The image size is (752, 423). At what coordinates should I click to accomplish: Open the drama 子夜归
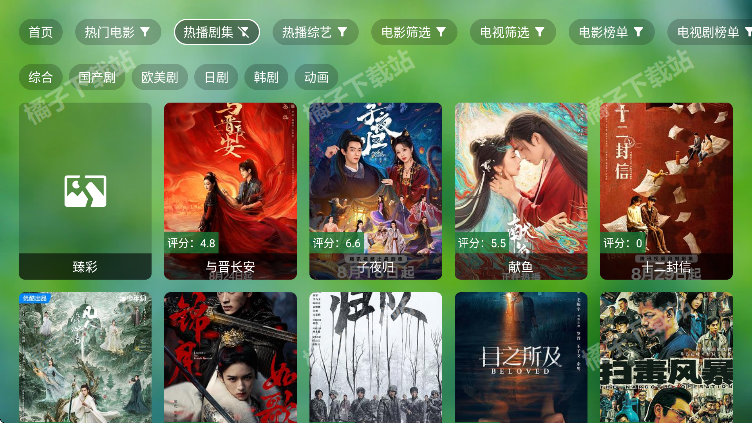click(x=375, y=190)
